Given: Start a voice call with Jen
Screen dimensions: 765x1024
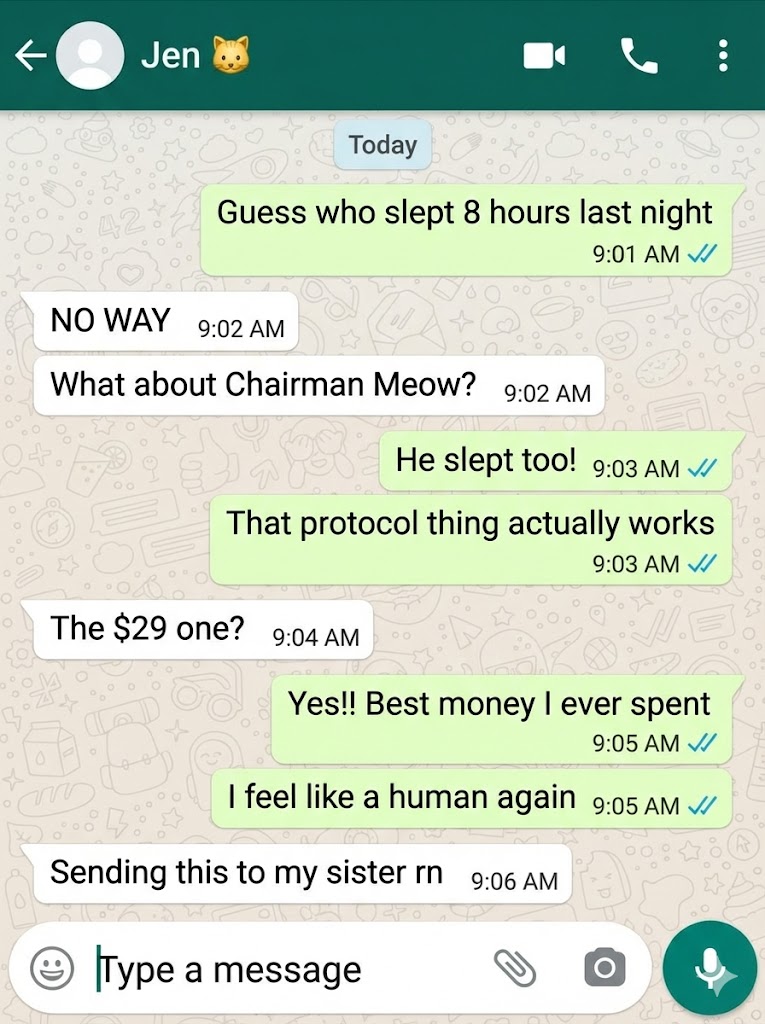Looking at the screenshot, I should pyautogui.click(x=638, y=56).
